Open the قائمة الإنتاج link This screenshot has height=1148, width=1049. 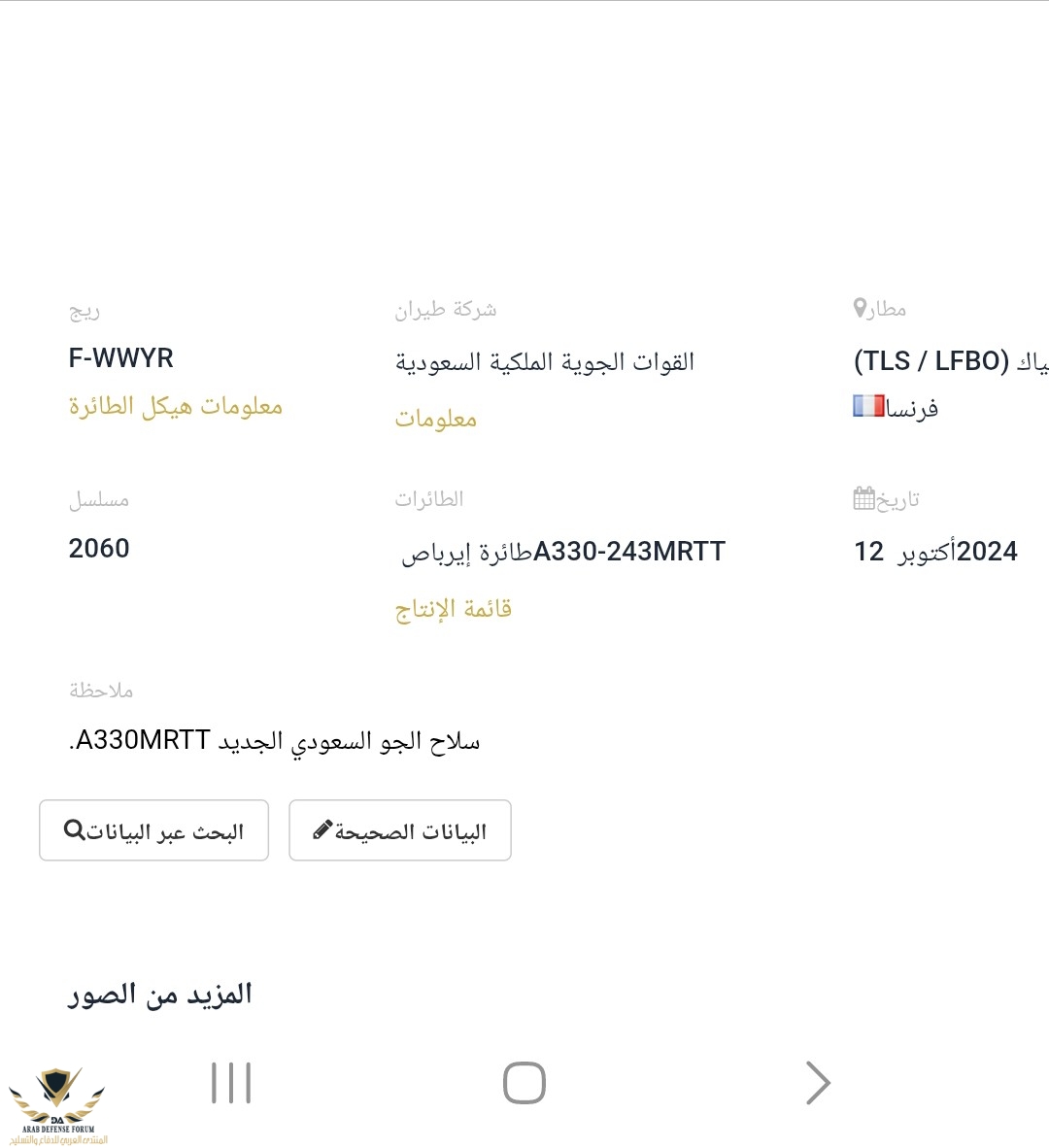[453, 609]
